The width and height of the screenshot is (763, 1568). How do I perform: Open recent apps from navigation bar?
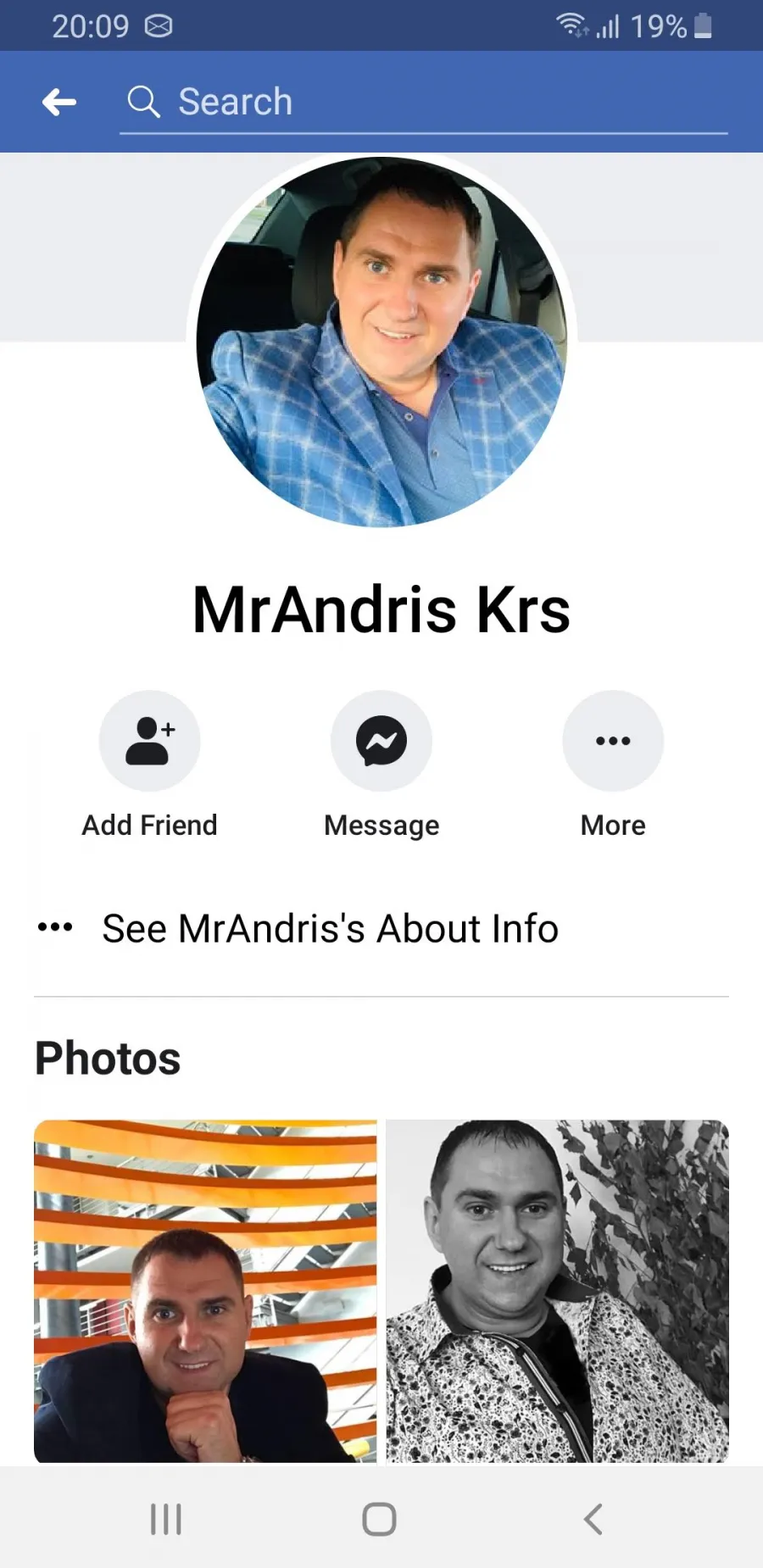click(x=166, y=1519)
